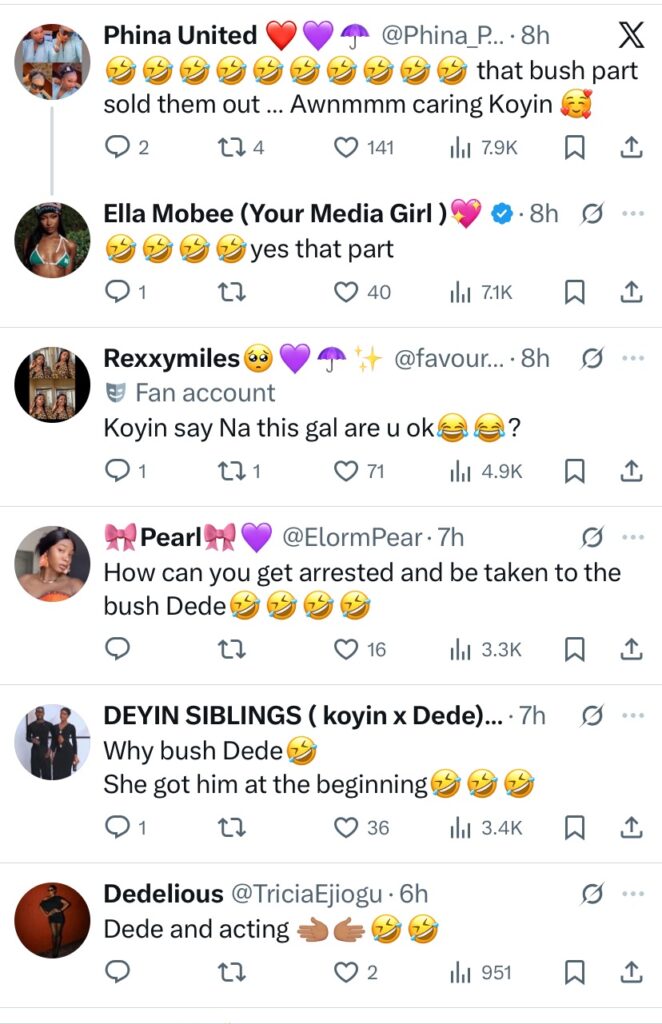Repost Pearl's bush Dede comment
Screen dimensions: 662x1024
tap(232, 649)
